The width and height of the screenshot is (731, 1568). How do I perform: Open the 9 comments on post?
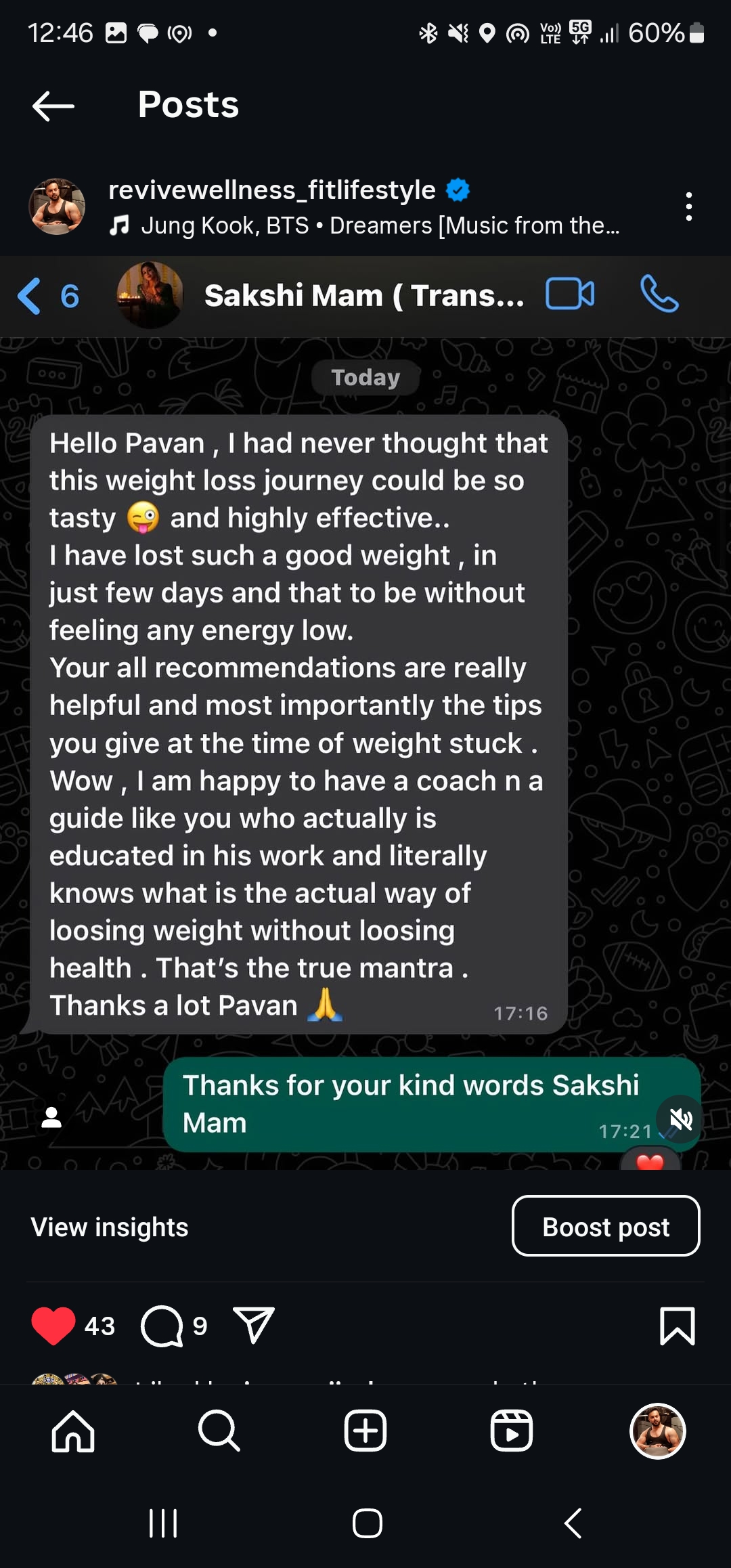tap(162, 1326)
